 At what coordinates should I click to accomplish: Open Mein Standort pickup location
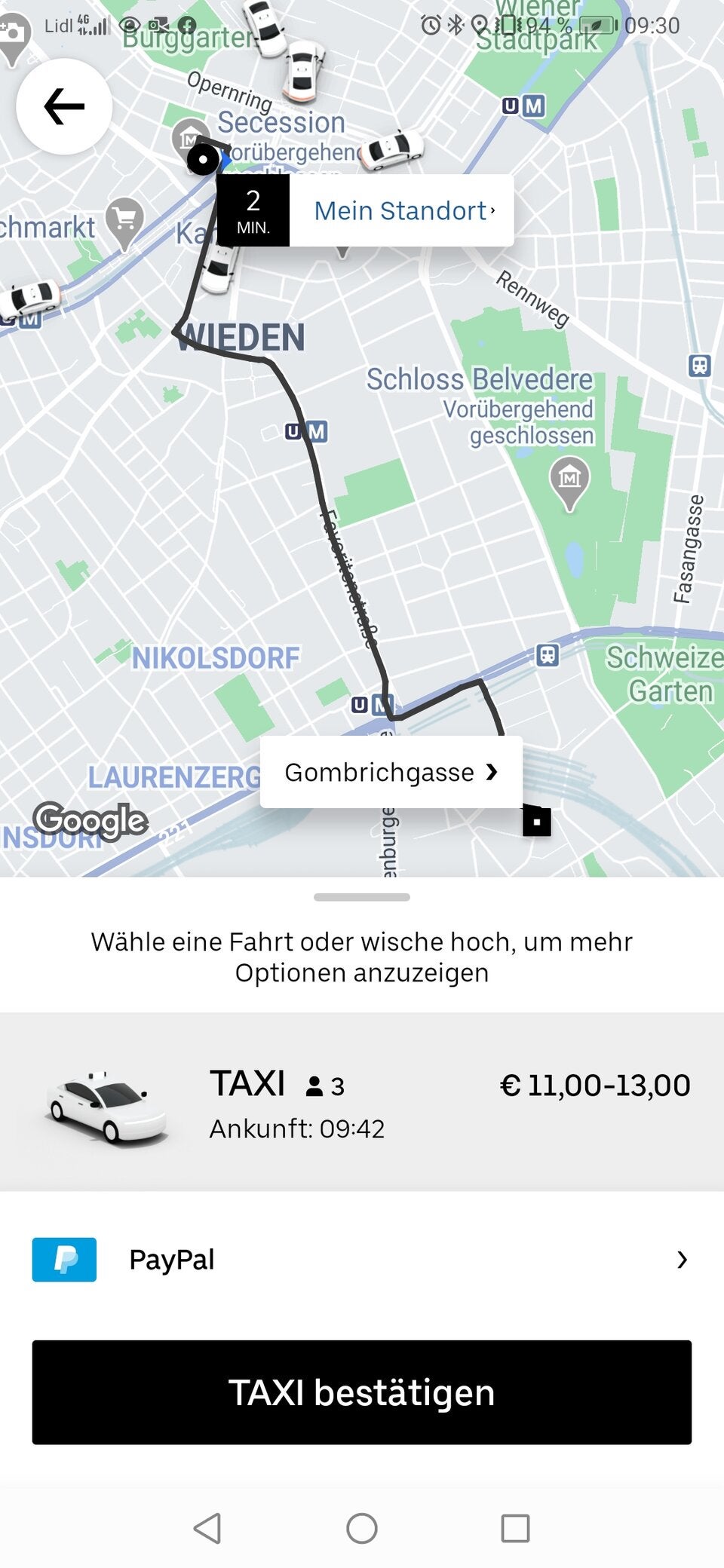click(x=400, y=210)
